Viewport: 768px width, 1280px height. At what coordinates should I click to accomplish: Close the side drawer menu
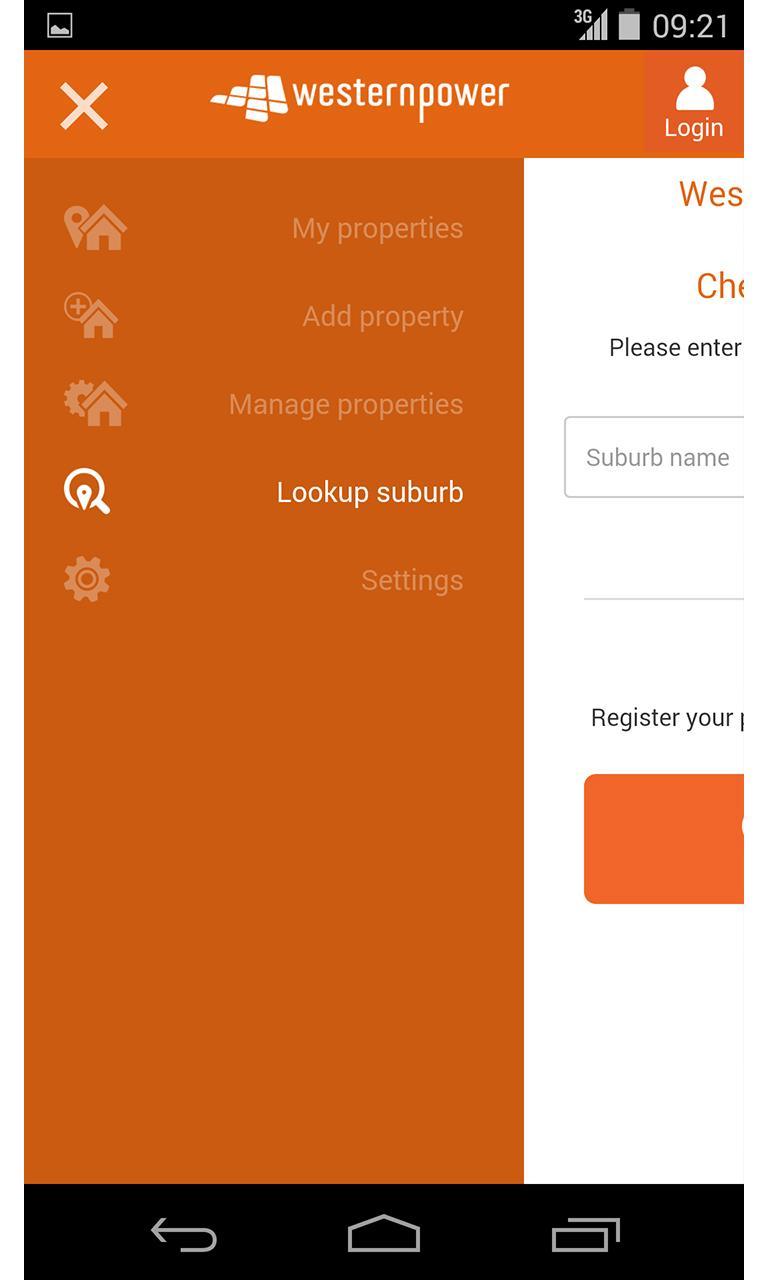point(84,106)
